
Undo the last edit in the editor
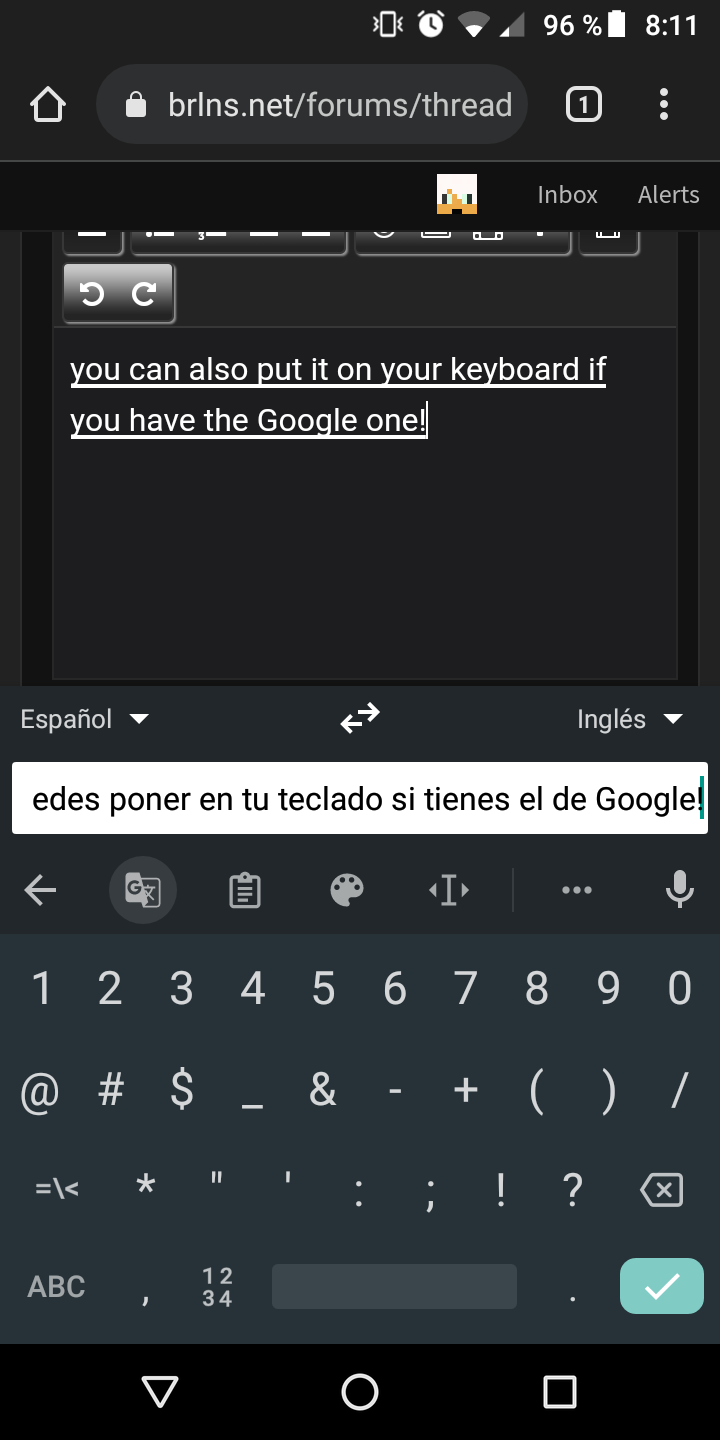(92, 294)
